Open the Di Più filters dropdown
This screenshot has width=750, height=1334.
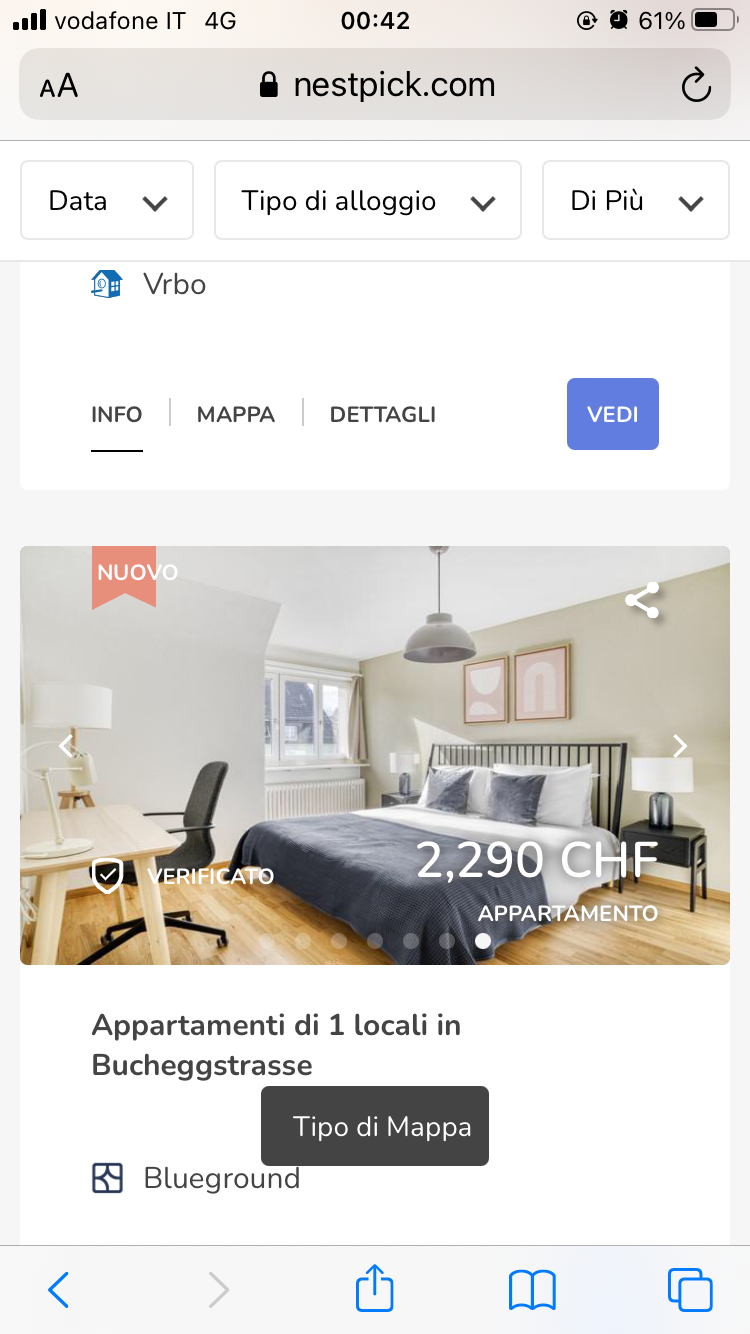[x=635, y=201]
